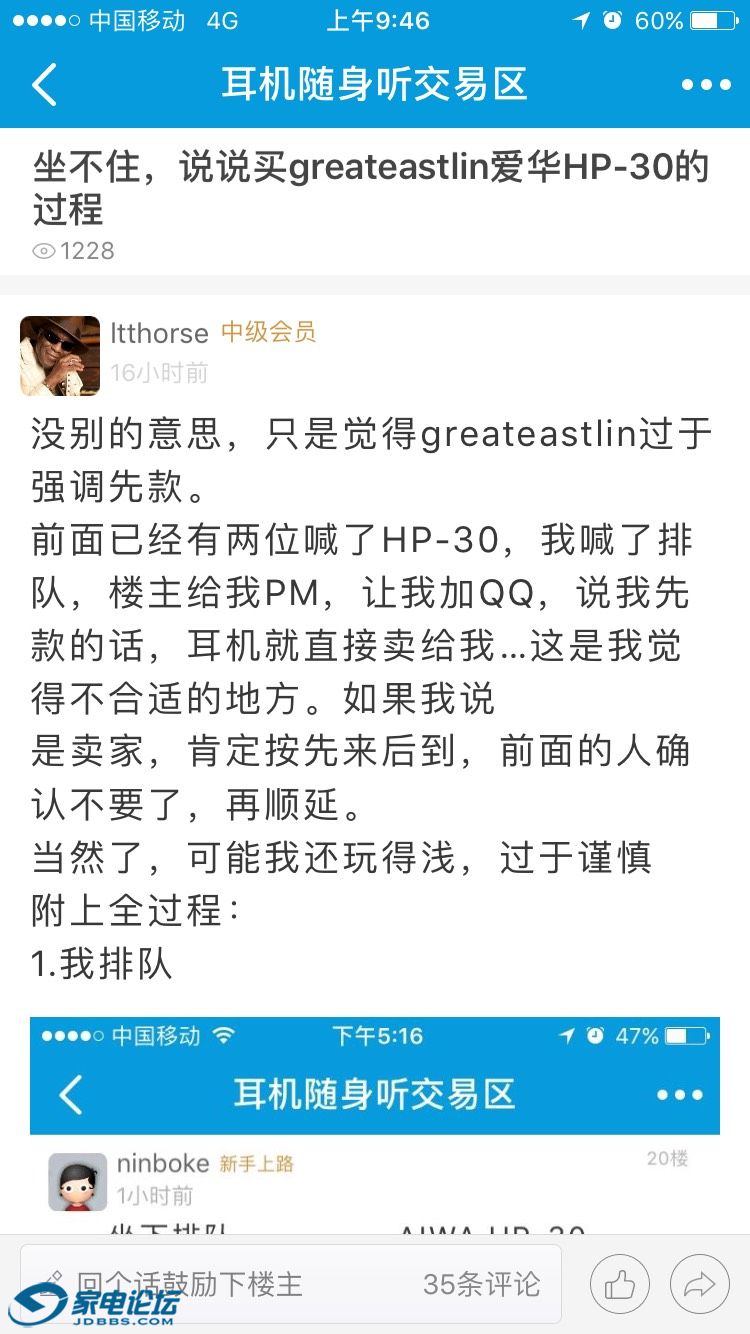Tap the status bar clock showing 上午9:46
750x1334 pixels.
375,20
